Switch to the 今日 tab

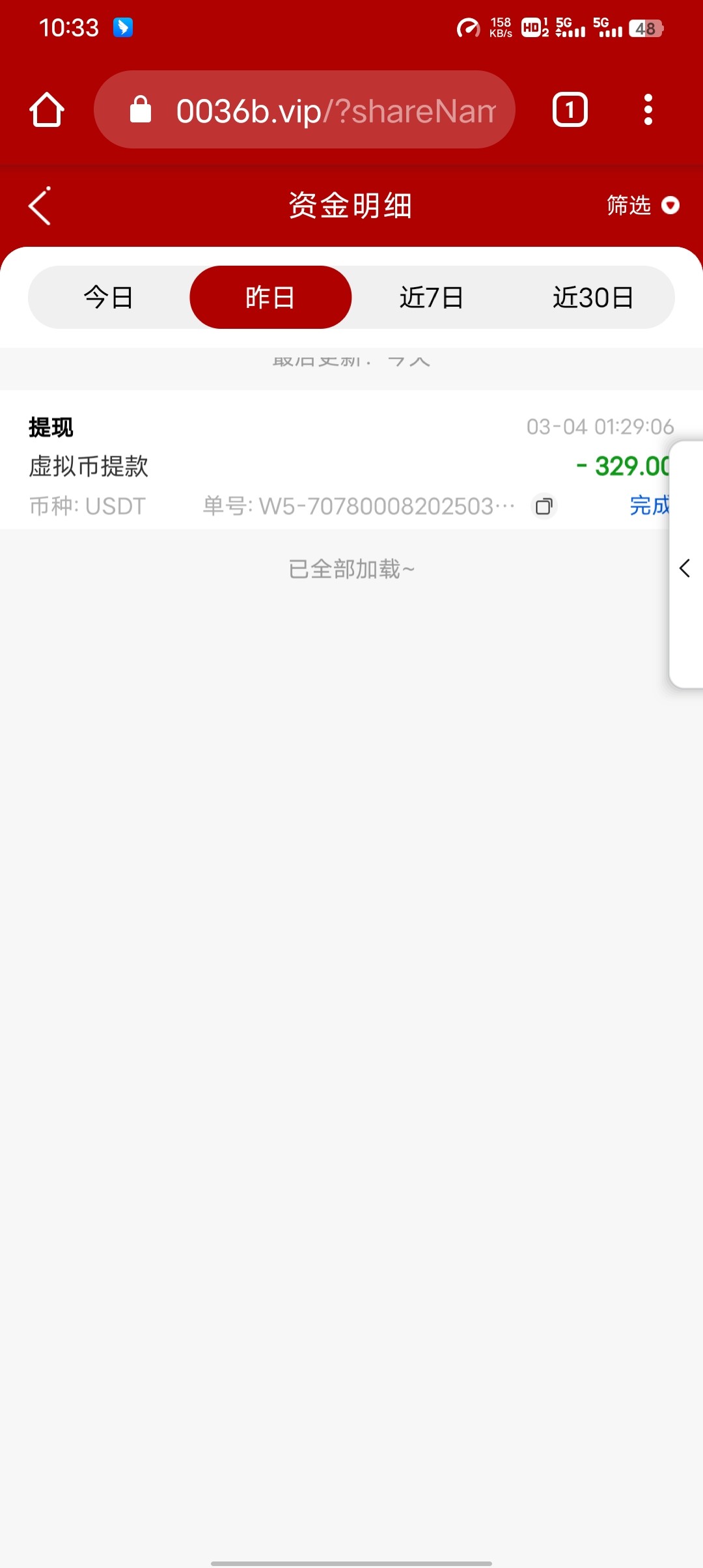coord(109,298)
